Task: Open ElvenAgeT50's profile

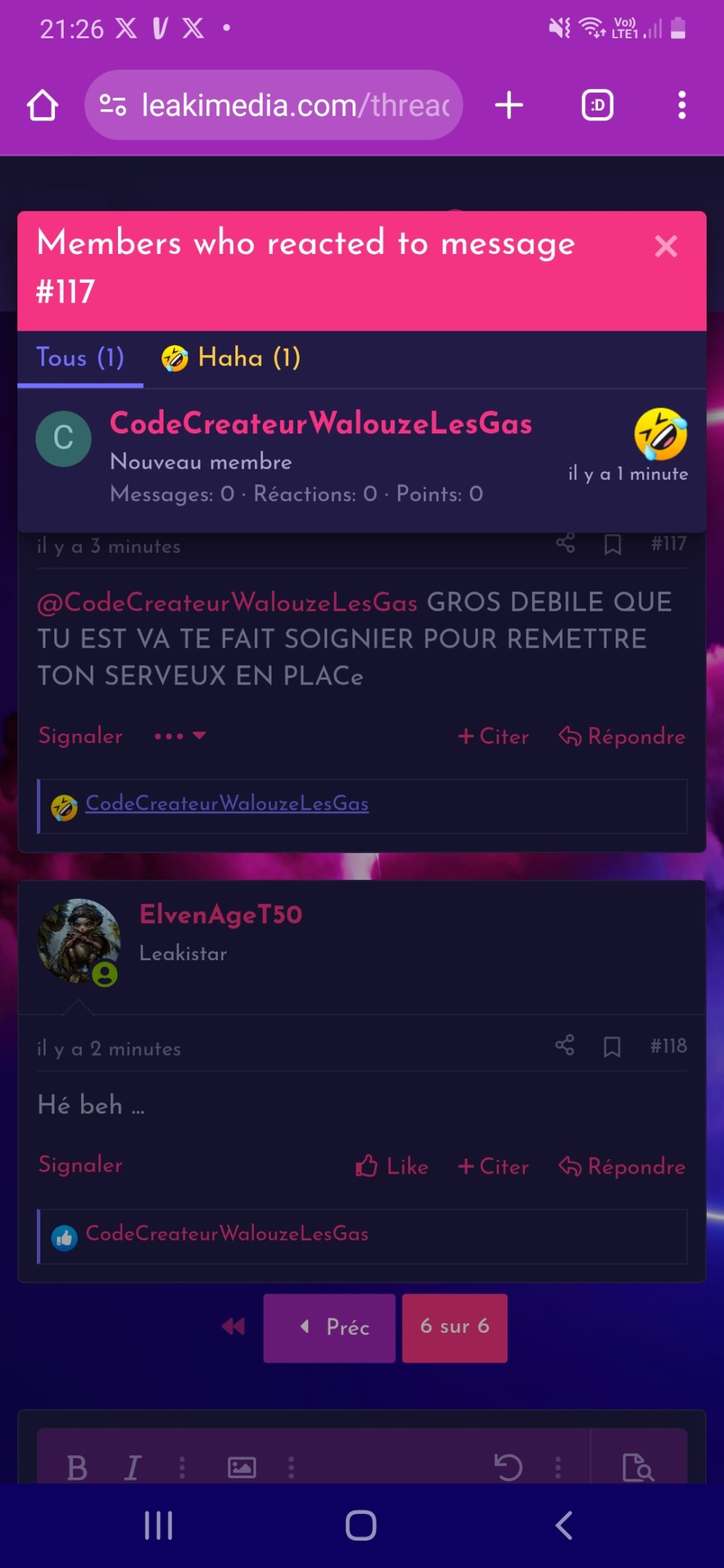Action: (220, 915)
